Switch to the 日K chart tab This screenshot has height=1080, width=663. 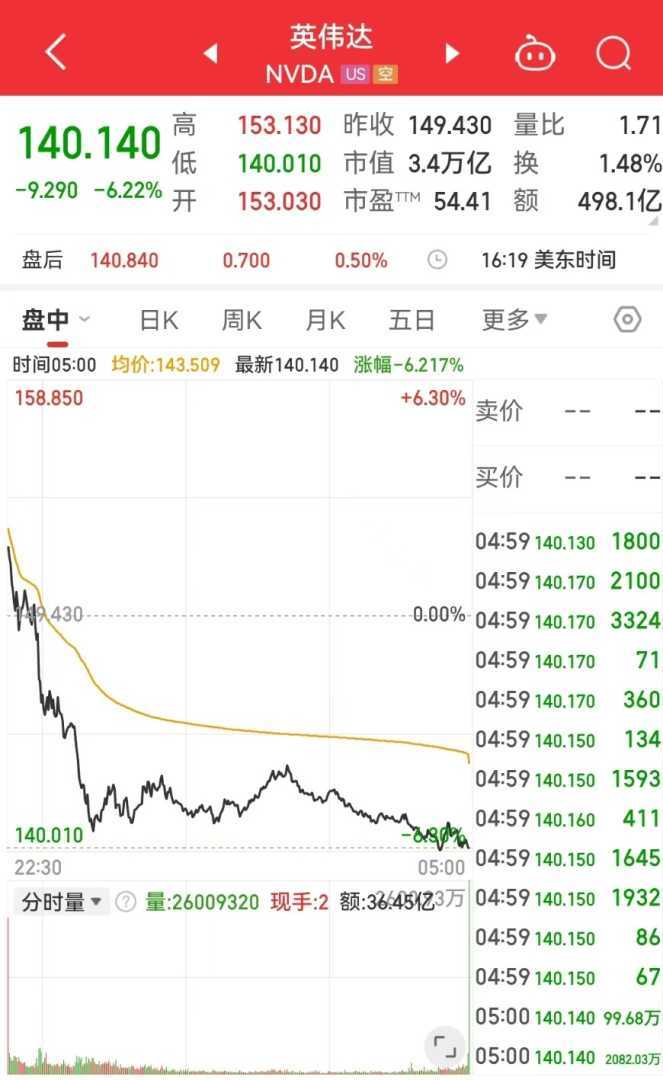click(158, 320)
